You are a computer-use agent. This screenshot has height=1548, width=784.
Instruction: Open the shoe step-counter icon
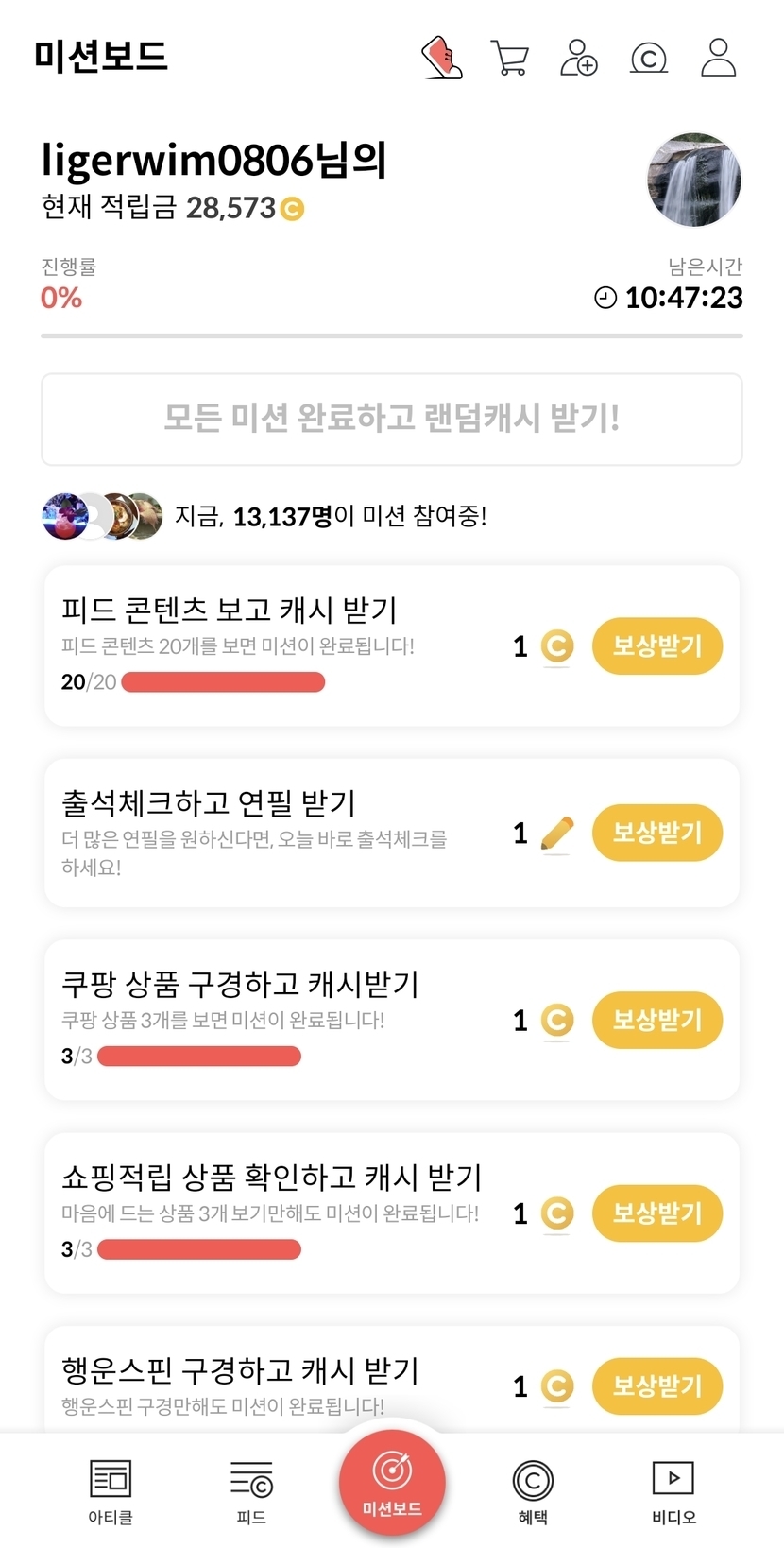[x=441, y=58]
